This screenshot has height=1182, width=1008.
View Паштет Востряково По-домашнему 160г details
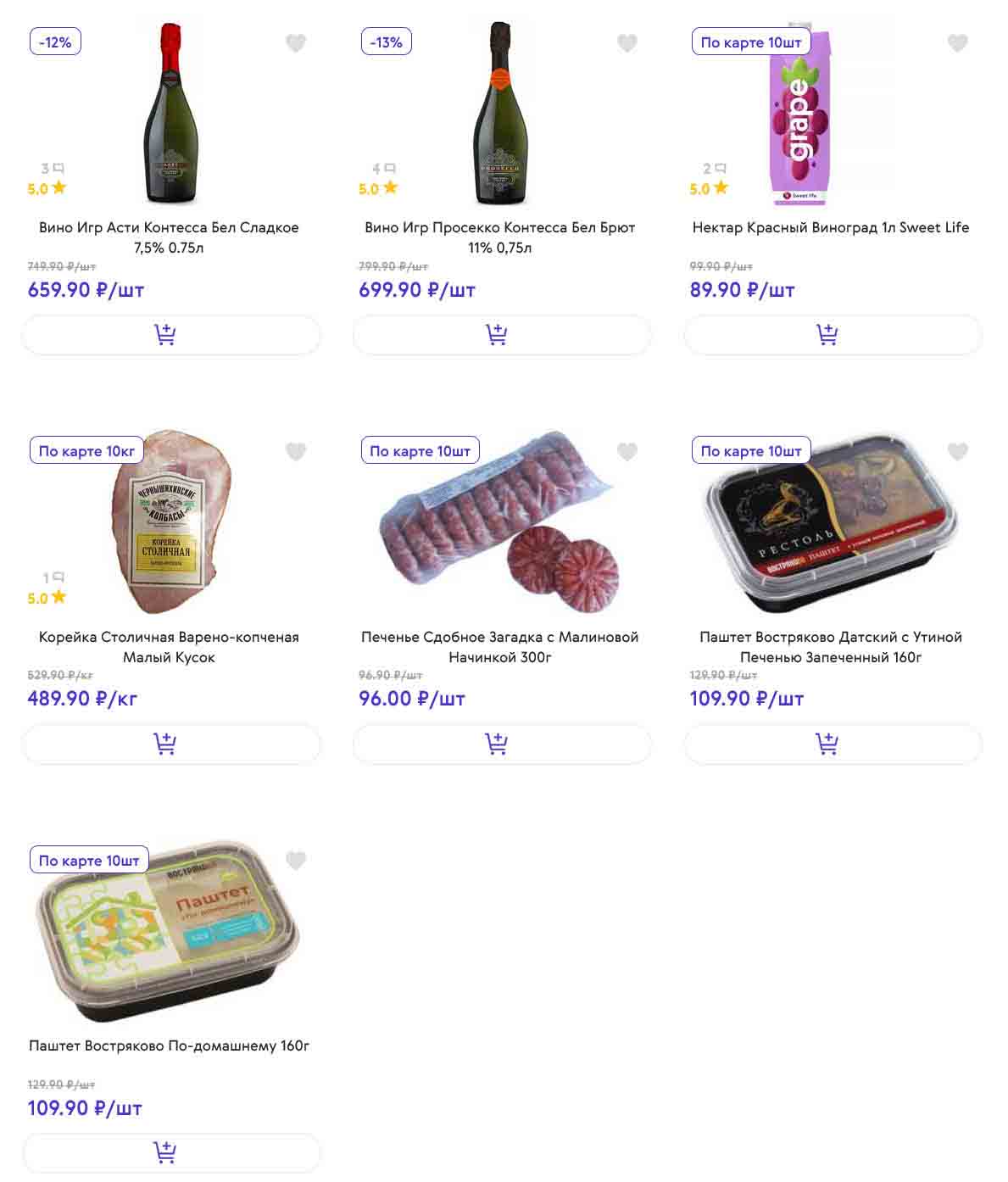[169, 1045]
